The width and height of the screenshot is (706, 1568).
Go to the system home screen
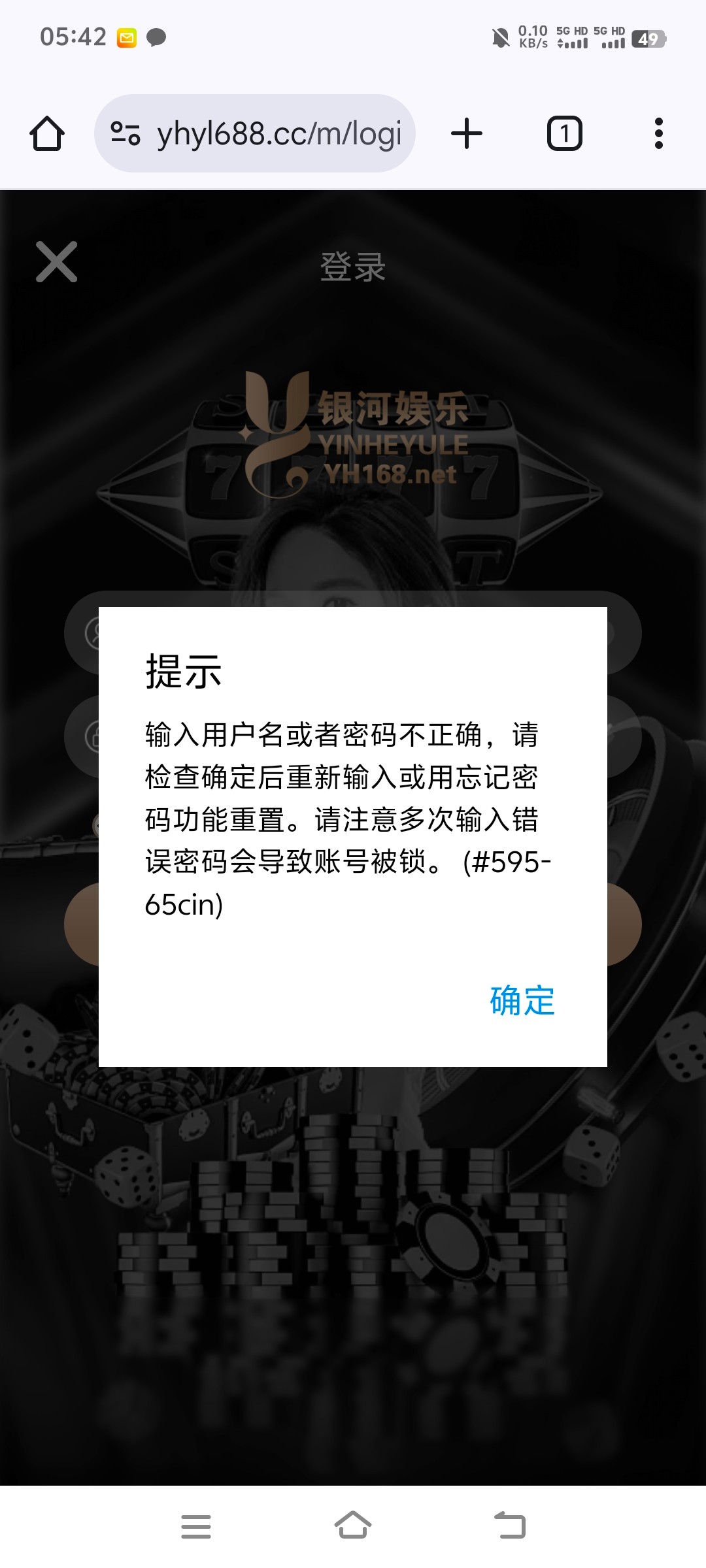tap(353, 1526)
